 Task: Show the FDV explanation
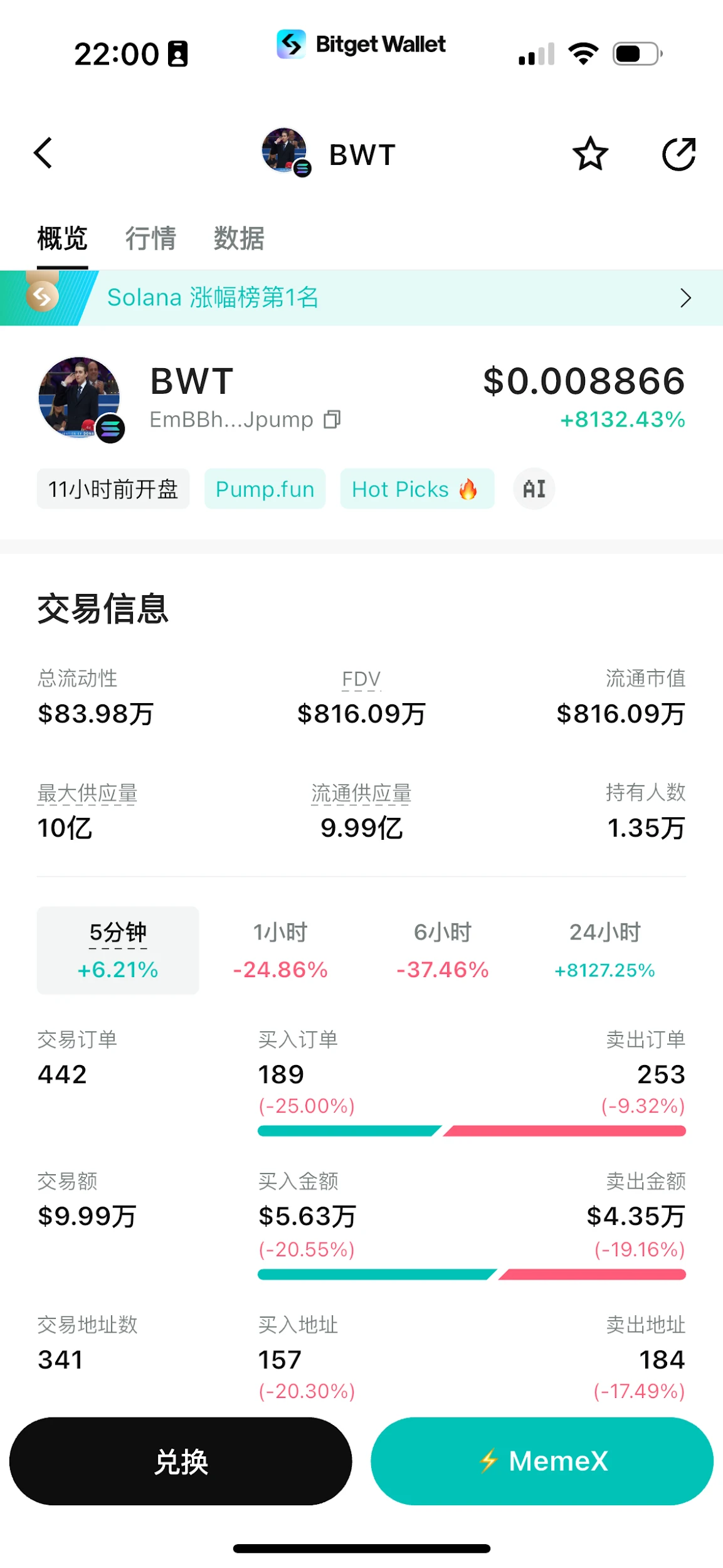361,679
